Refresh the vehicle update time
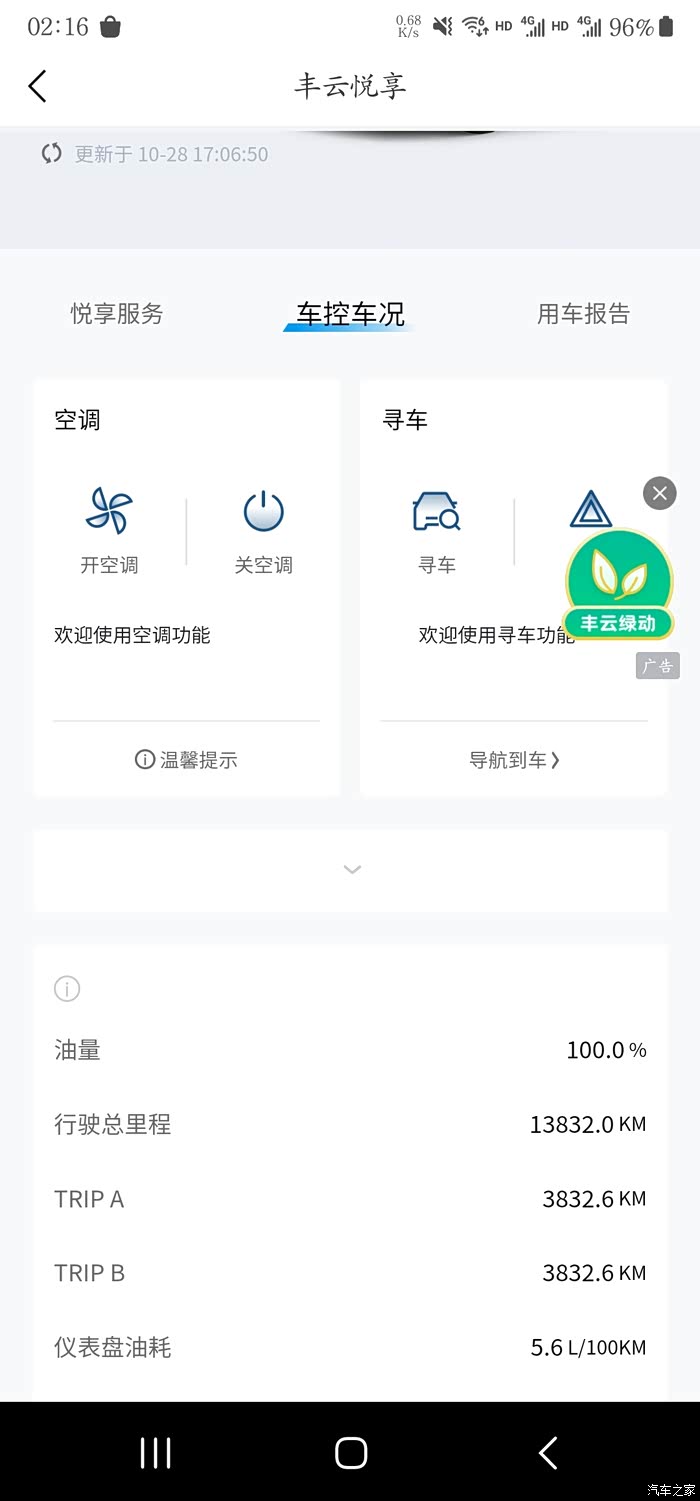The height and width of the screenshot is (1501, 700). click(x=52, y=154)
